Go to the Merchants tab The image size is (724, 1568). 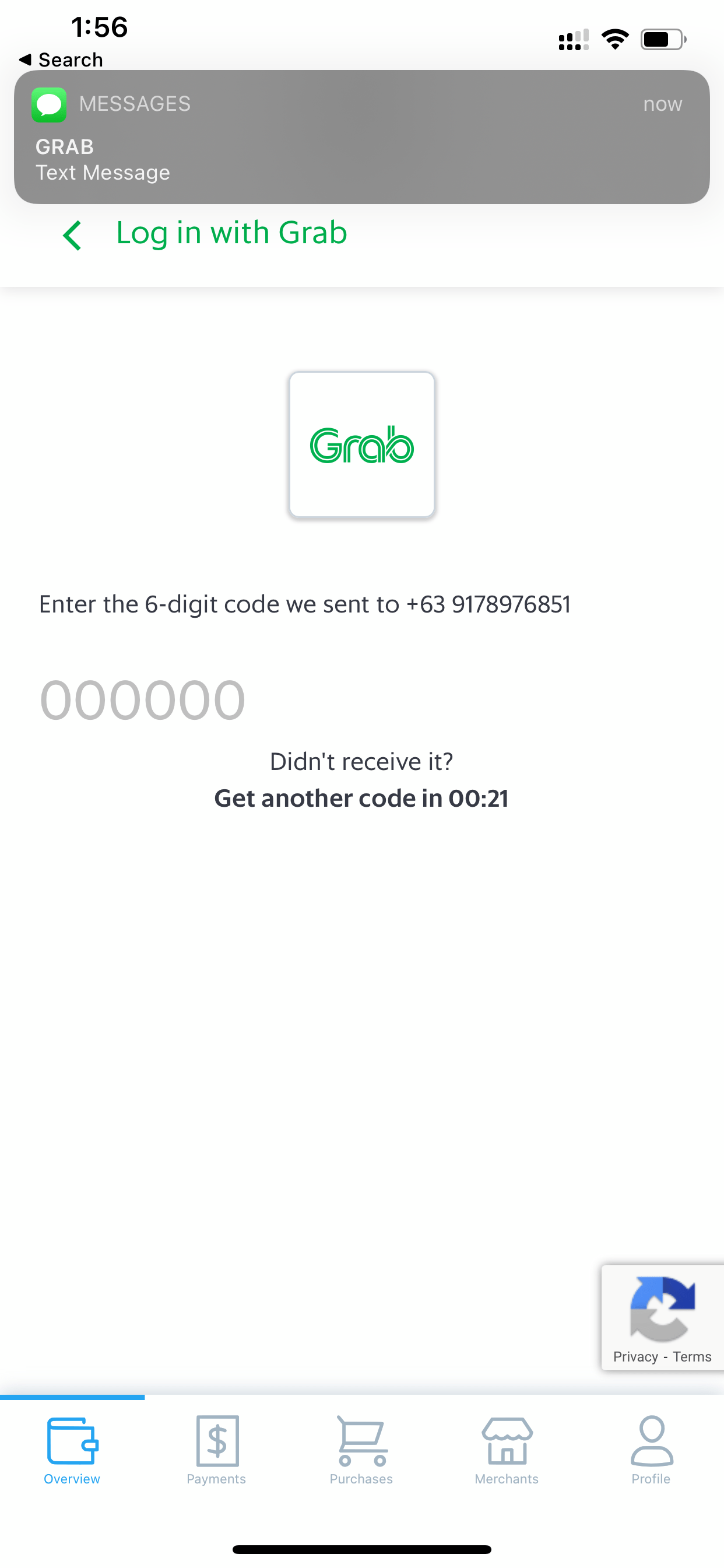[x=506, y=1451]
